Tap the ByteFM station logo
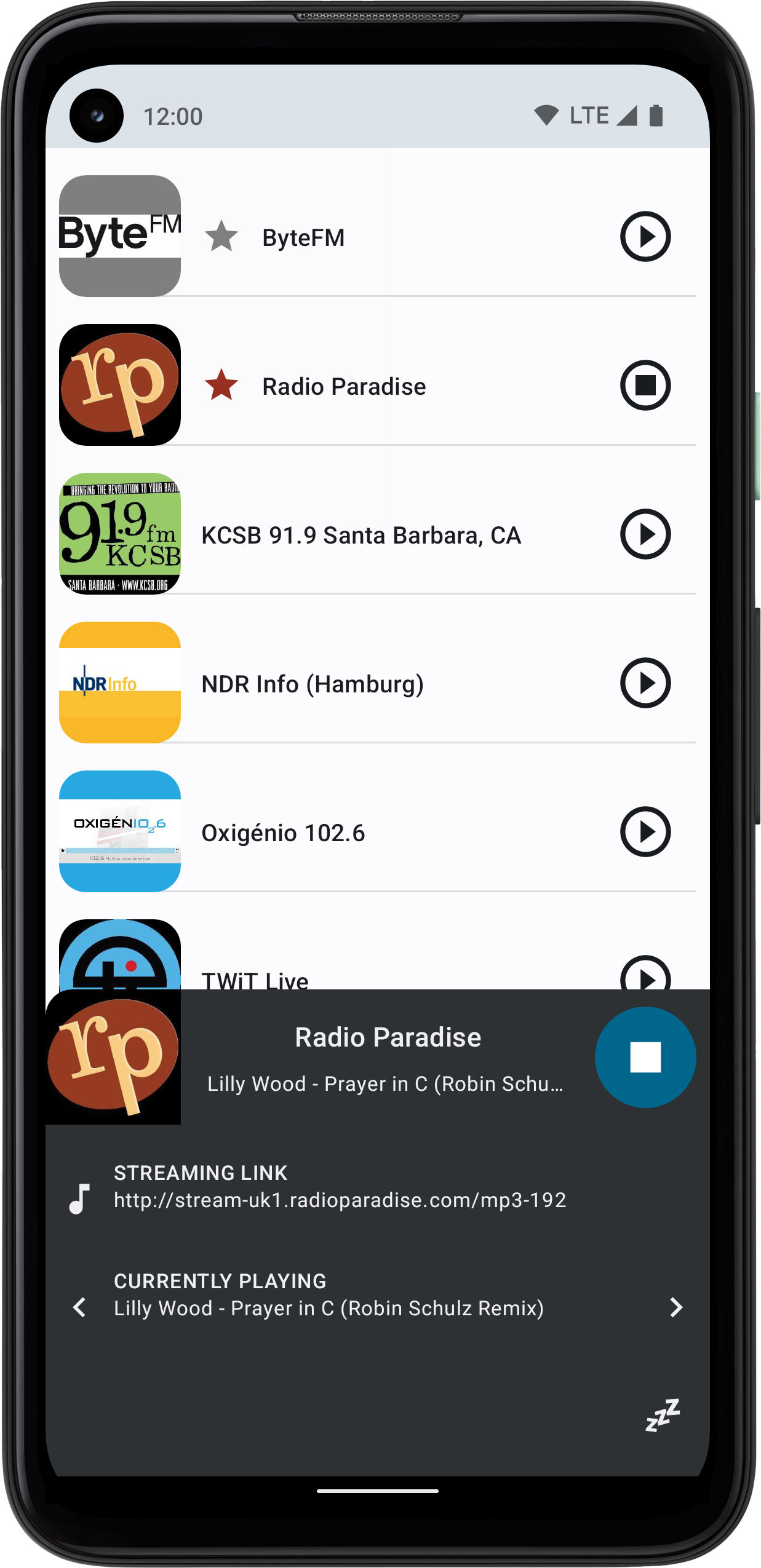The width and height of the screenshot is (761, 1568). click(120, 236)
